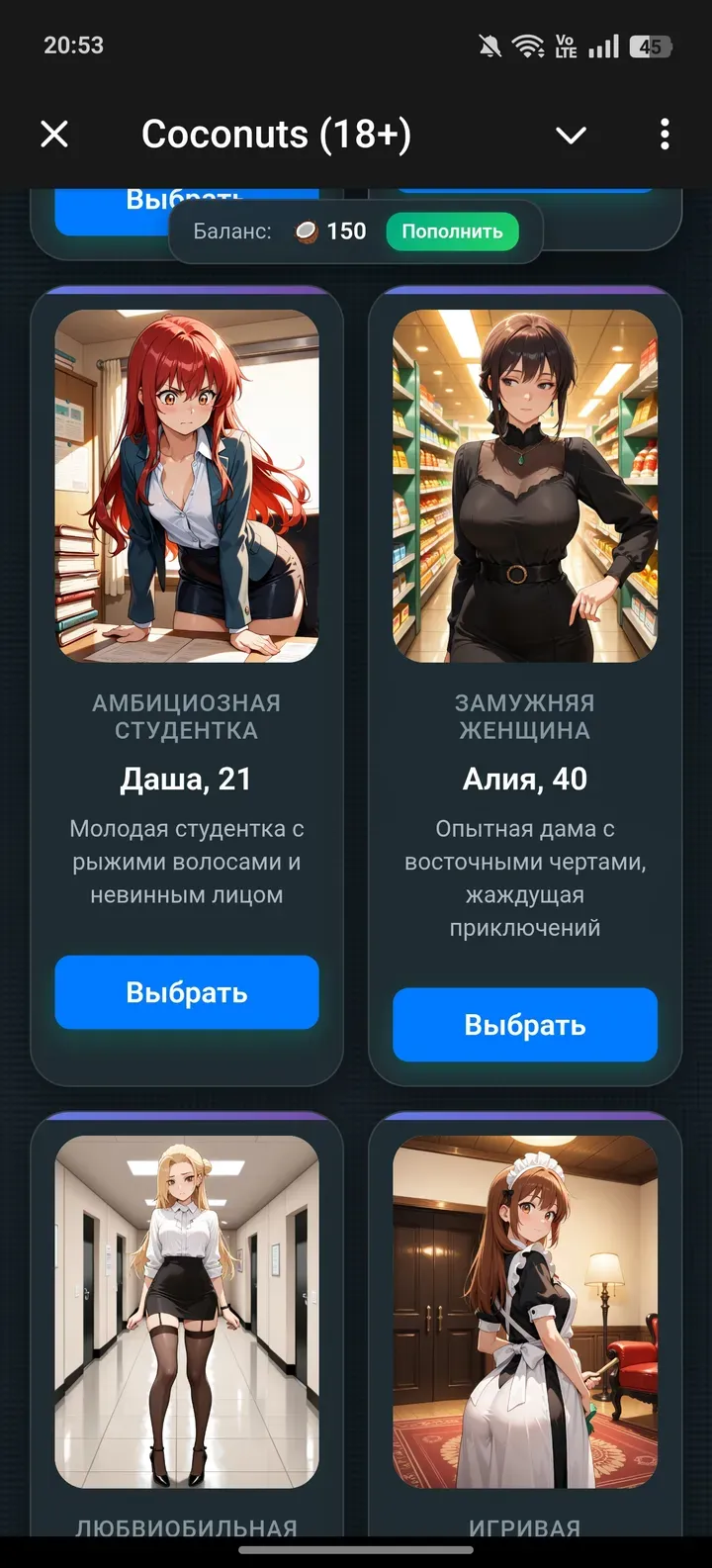Select character Даша with Выбрать button

point(187,992)
